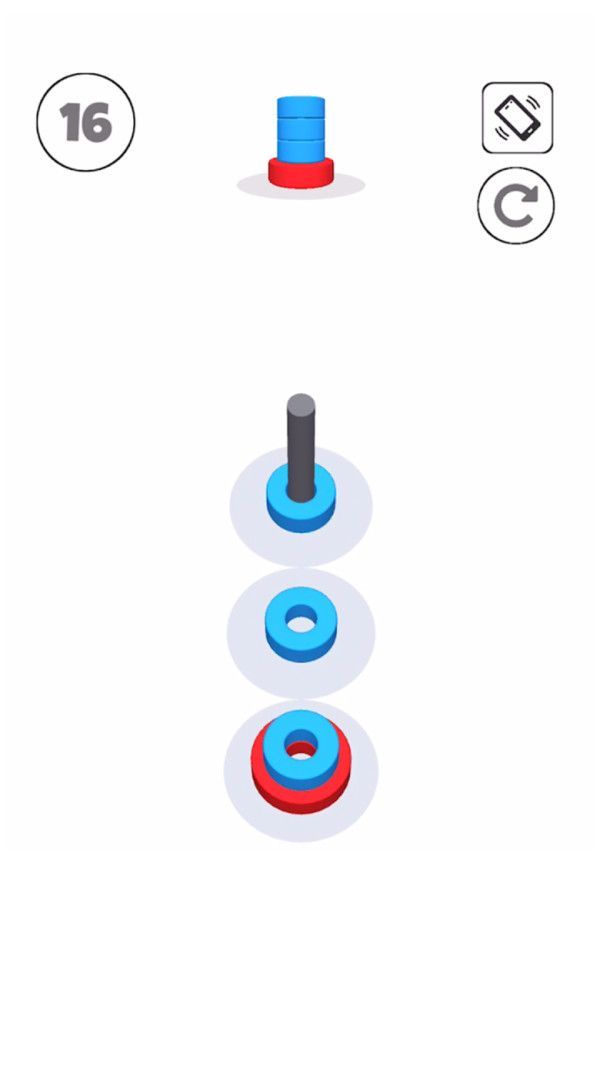Restart the level with the reload icon
The width and height of the screenshot is (600, 1066).
(x=515, y=206)
